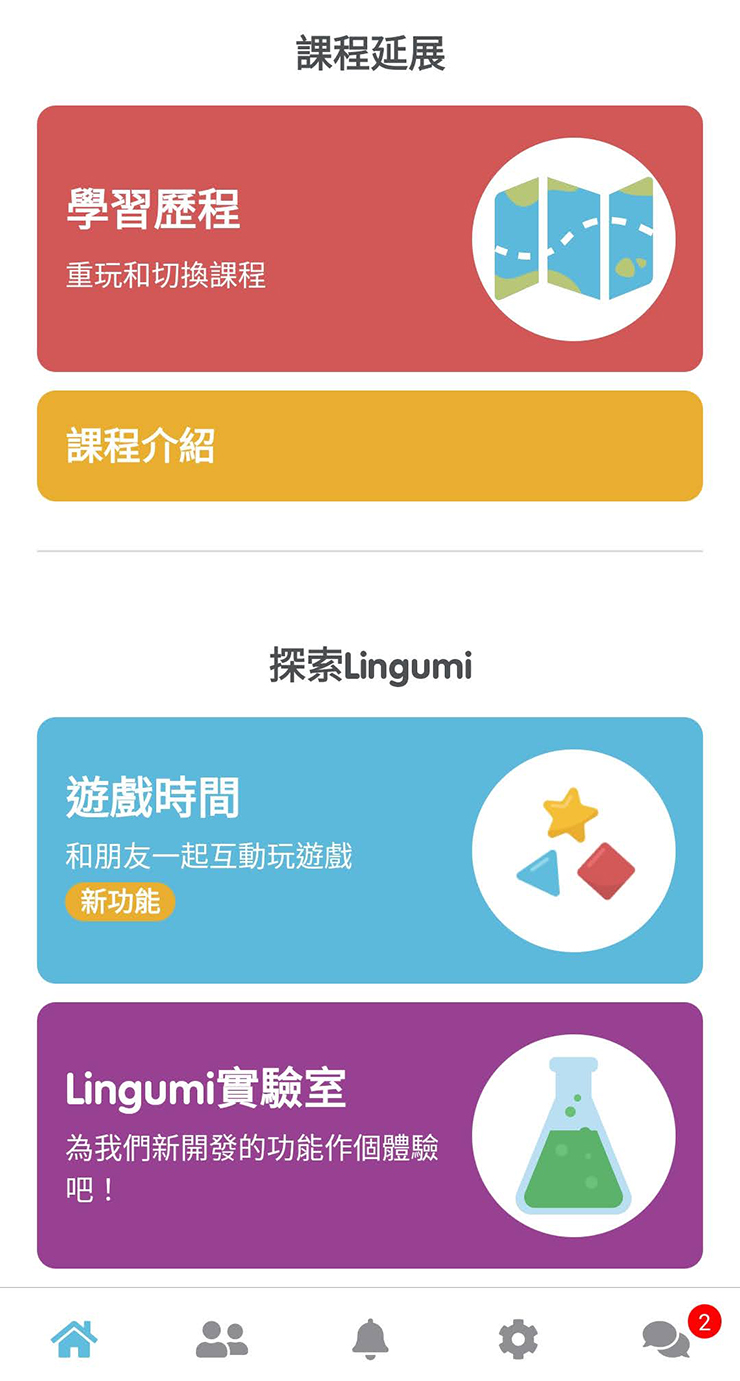Switch to the friends tab
Image resolution: width=740 pixels, height=1381 pixels.
click(x=221, y=1338)
